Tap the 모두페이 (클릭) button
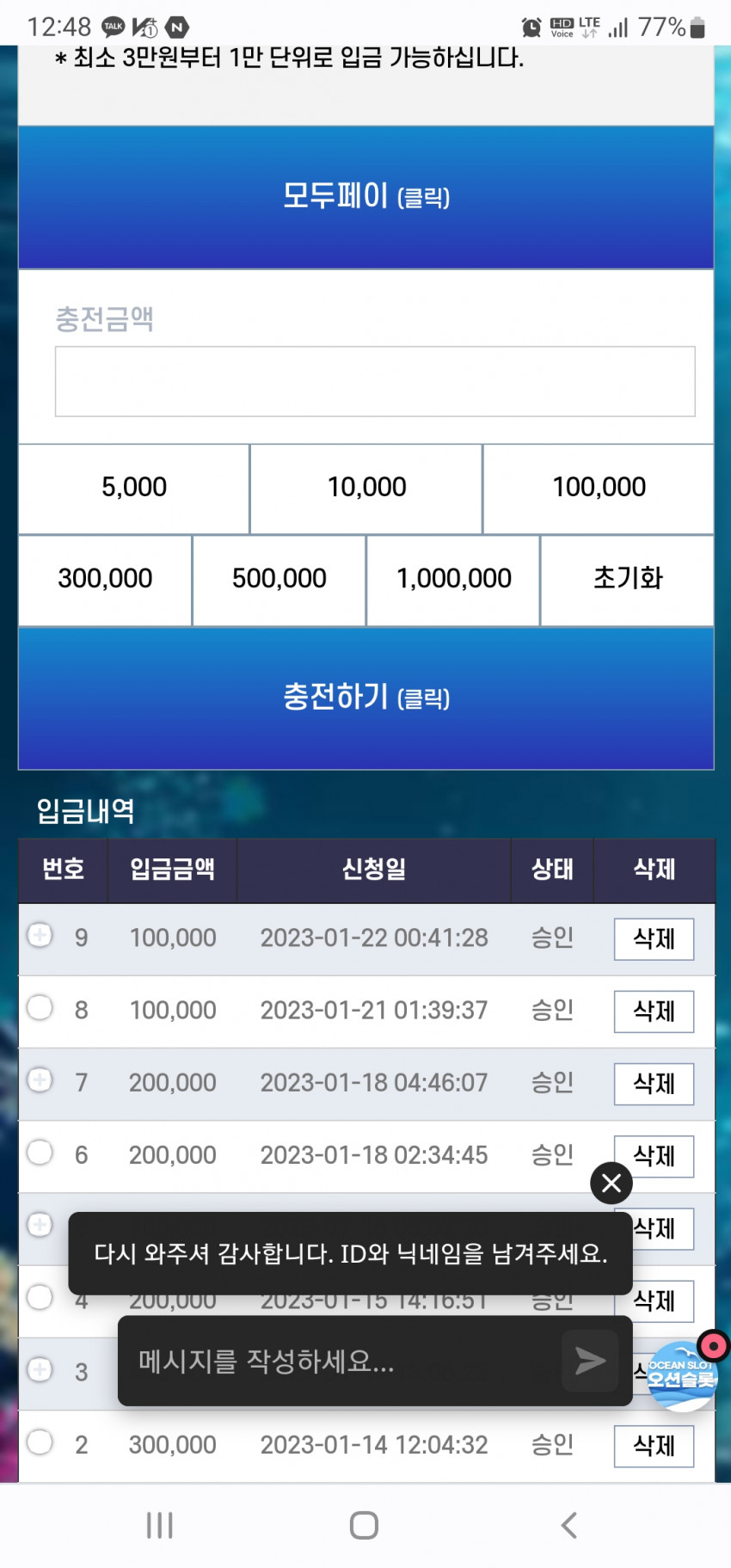 pos(365,197)
